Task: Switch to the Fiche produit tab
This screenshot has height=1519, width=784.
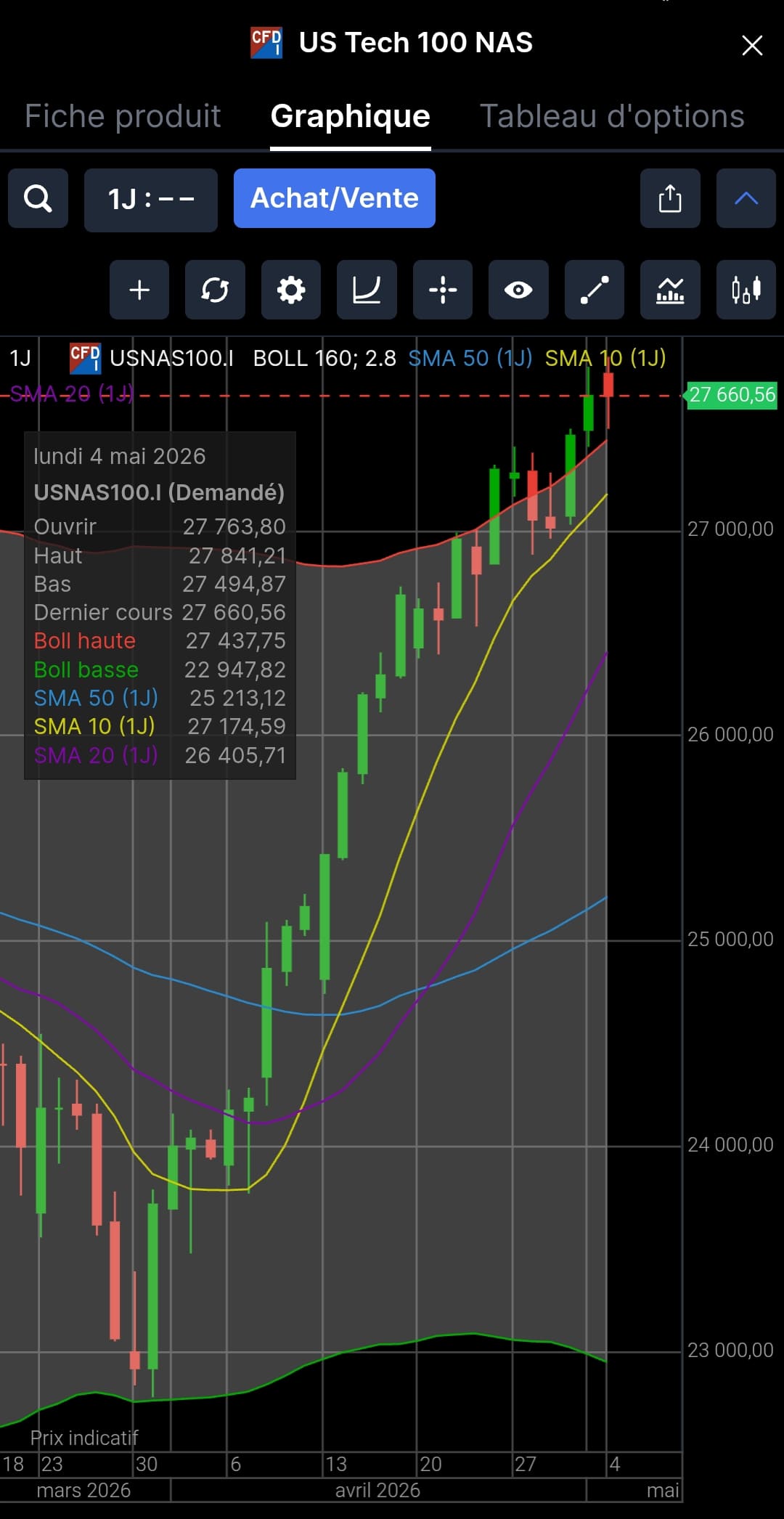Action: (x=123, y=116)
